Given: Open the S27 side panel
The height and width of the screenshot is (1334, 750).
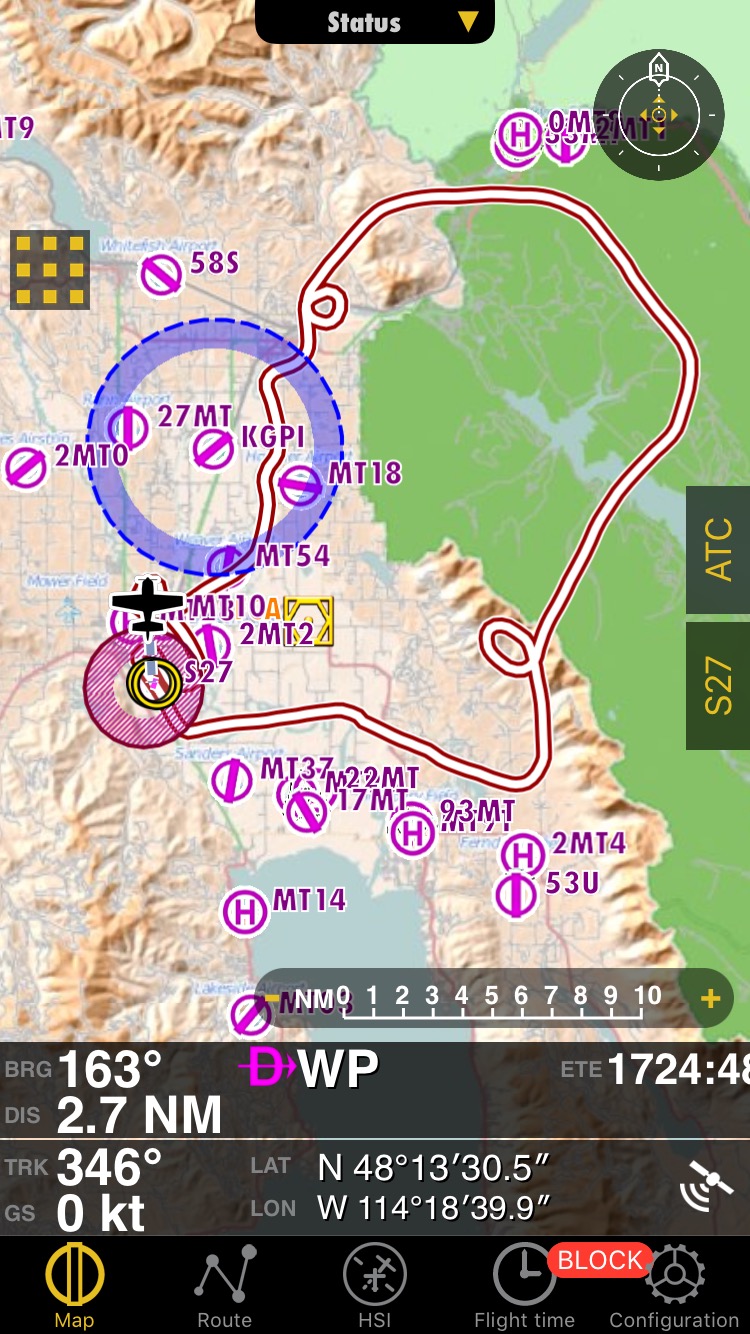Looking at the screenshot, I should 718,685.
